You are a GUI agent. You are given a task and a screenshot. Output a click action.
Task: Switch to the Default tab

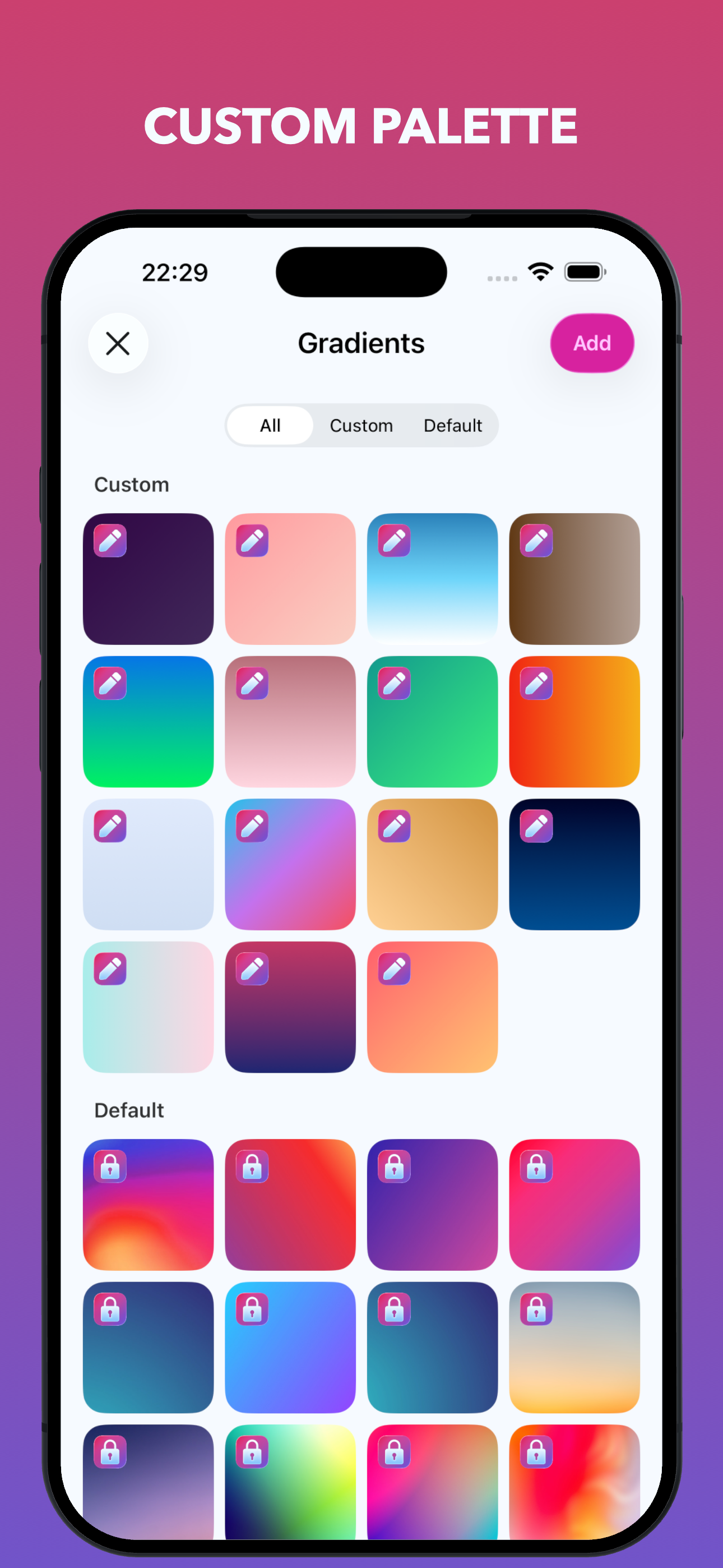click(453, 426)
